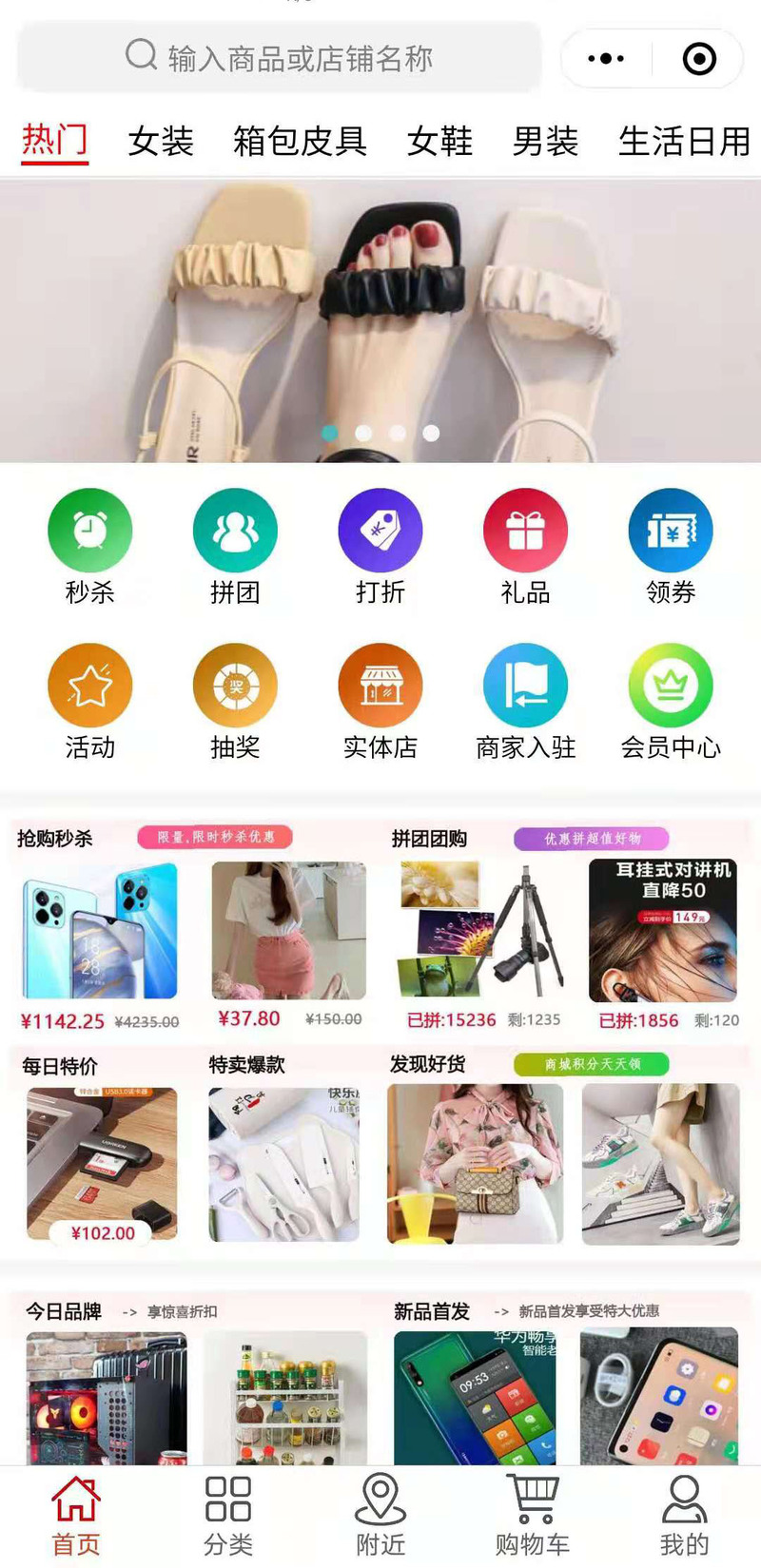Go to the 我的 profile tab
This screenshot has height=1568, width=761.
point(685,1516)
